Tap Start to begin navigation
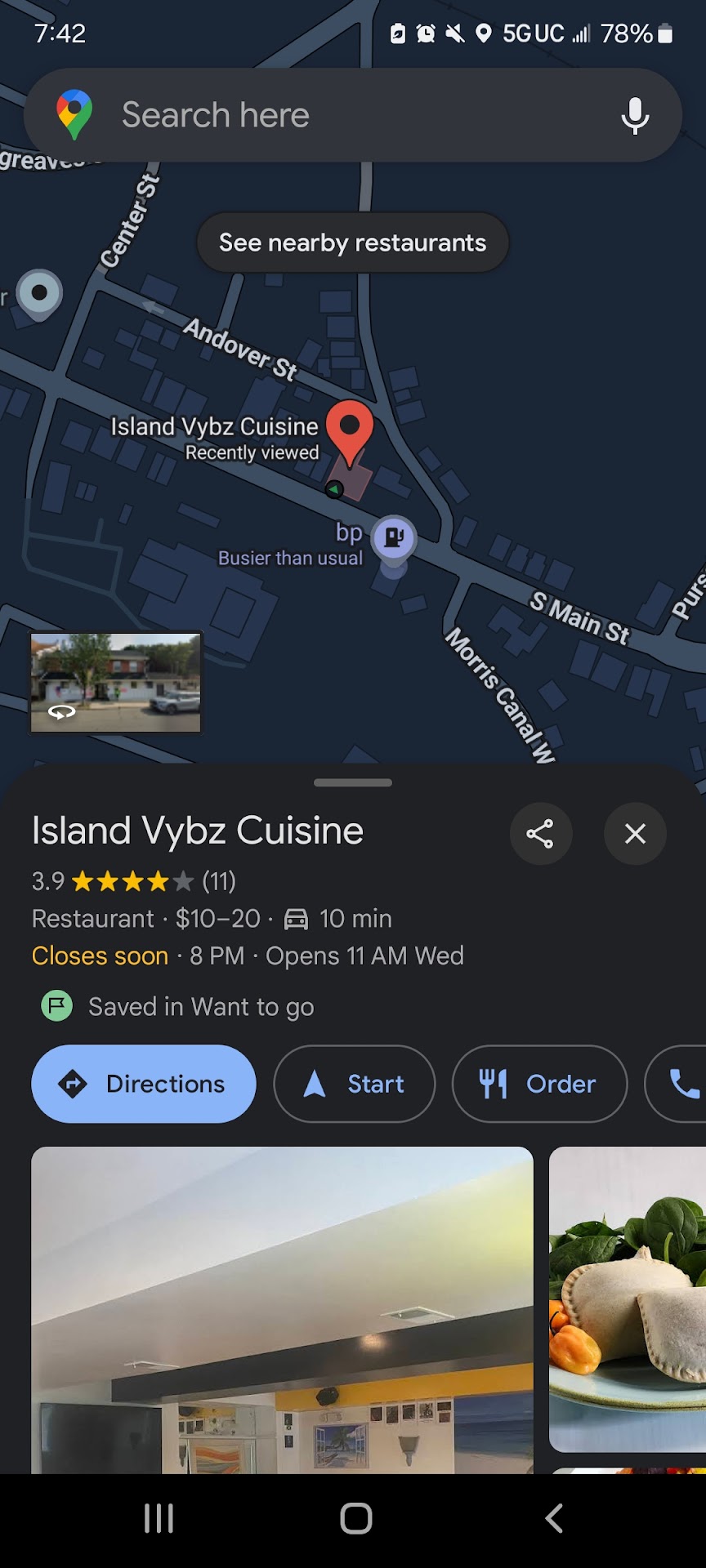 [354, 1084]
